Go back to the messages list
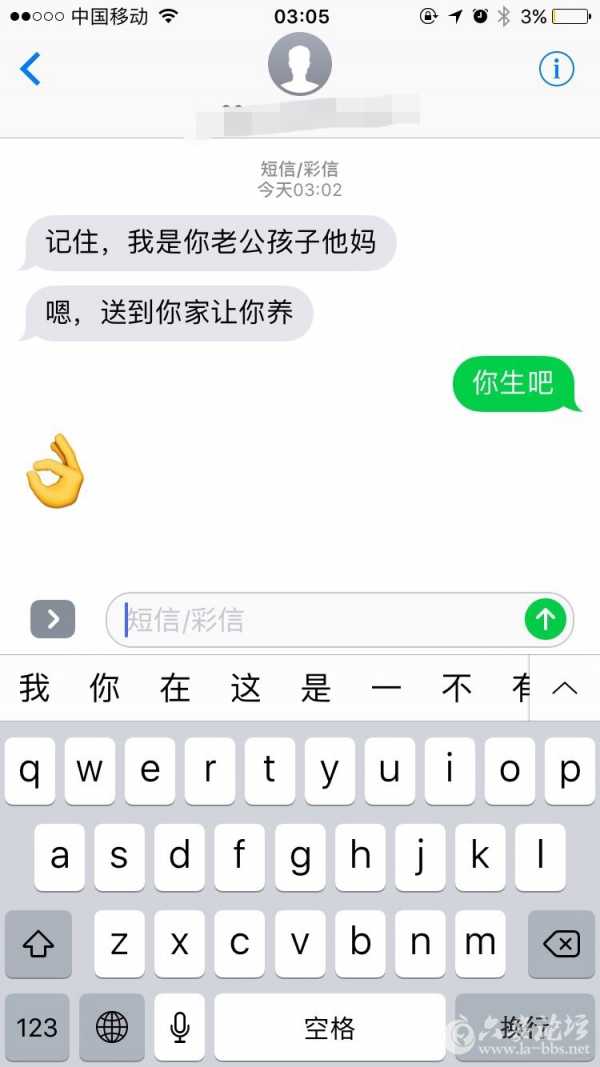 [x=31, y=69]
